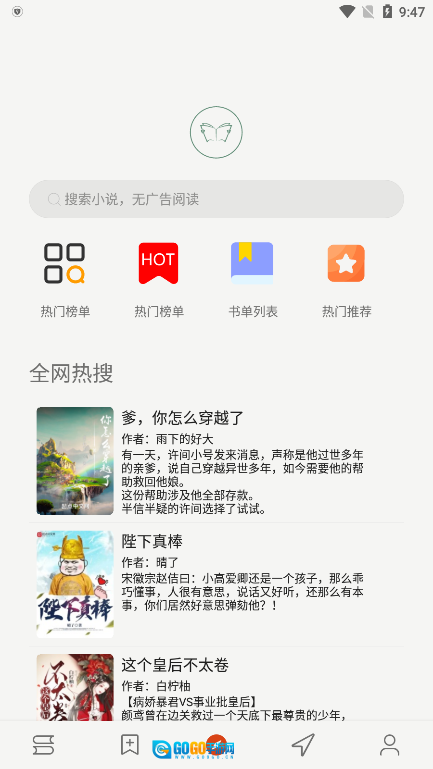Open the novel 爹，你怎么穿越了

pyautogui.click(x=216, y=461)
